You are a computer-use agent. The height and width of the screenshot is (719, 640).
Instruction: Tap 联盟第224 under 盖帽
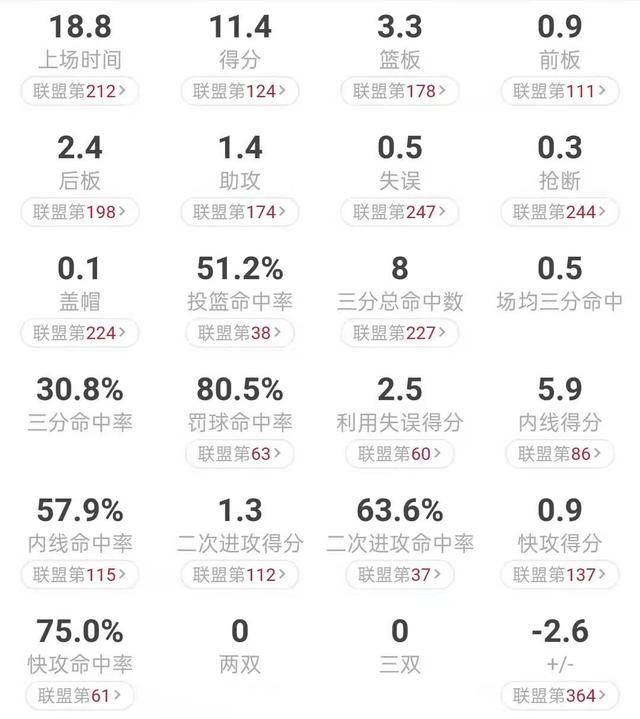79,333
